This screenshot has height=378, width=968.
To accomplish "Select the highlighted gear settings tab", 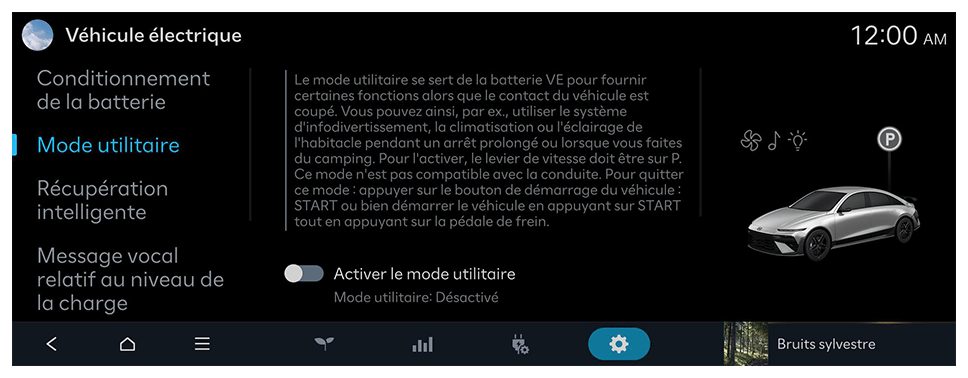I will 619,344.
